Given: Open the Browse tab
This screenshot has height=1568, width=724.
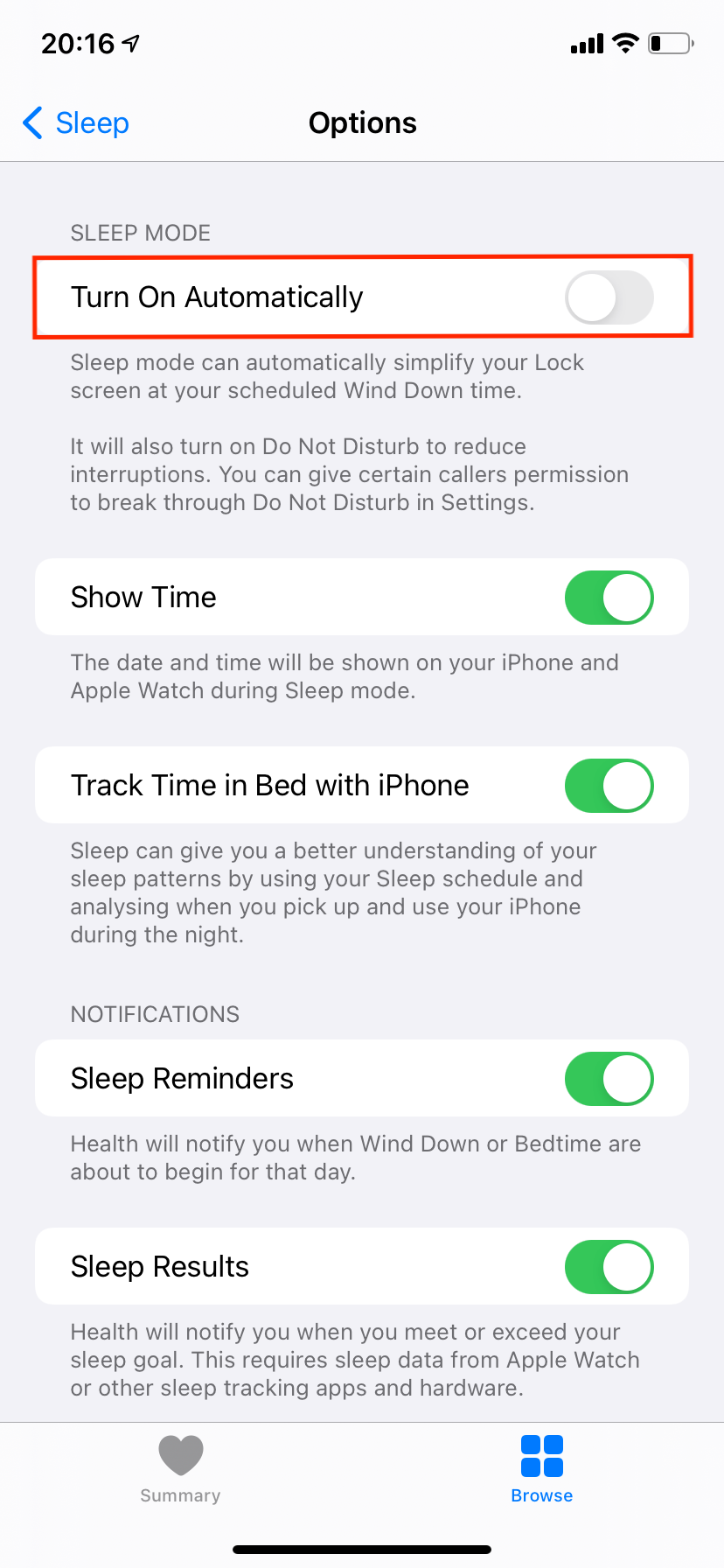Looking at the screenshot, I should (541, 1468).
